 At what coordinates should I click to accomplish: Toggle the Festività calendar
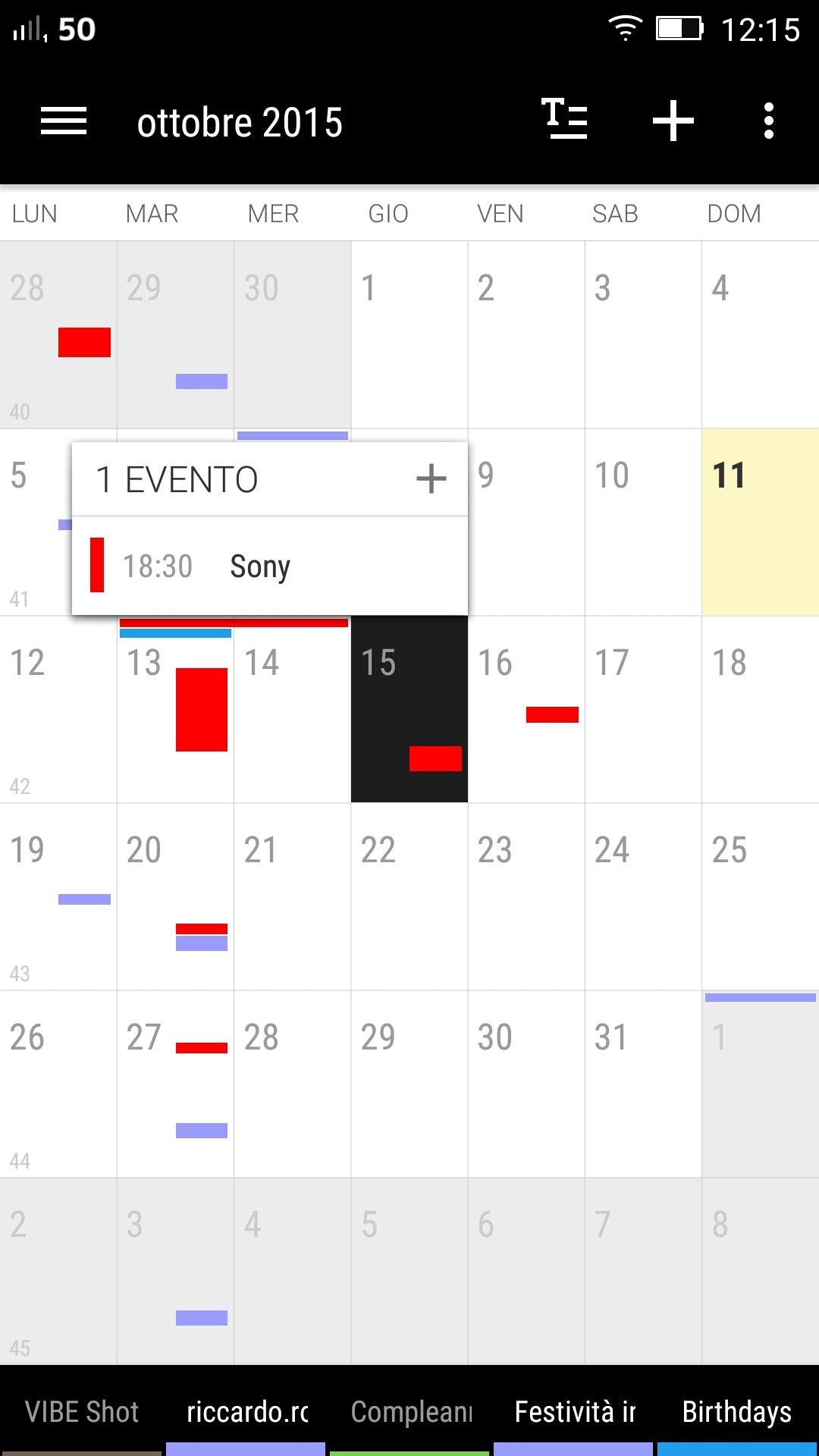pyautogui.click(x=573, y=1412)
